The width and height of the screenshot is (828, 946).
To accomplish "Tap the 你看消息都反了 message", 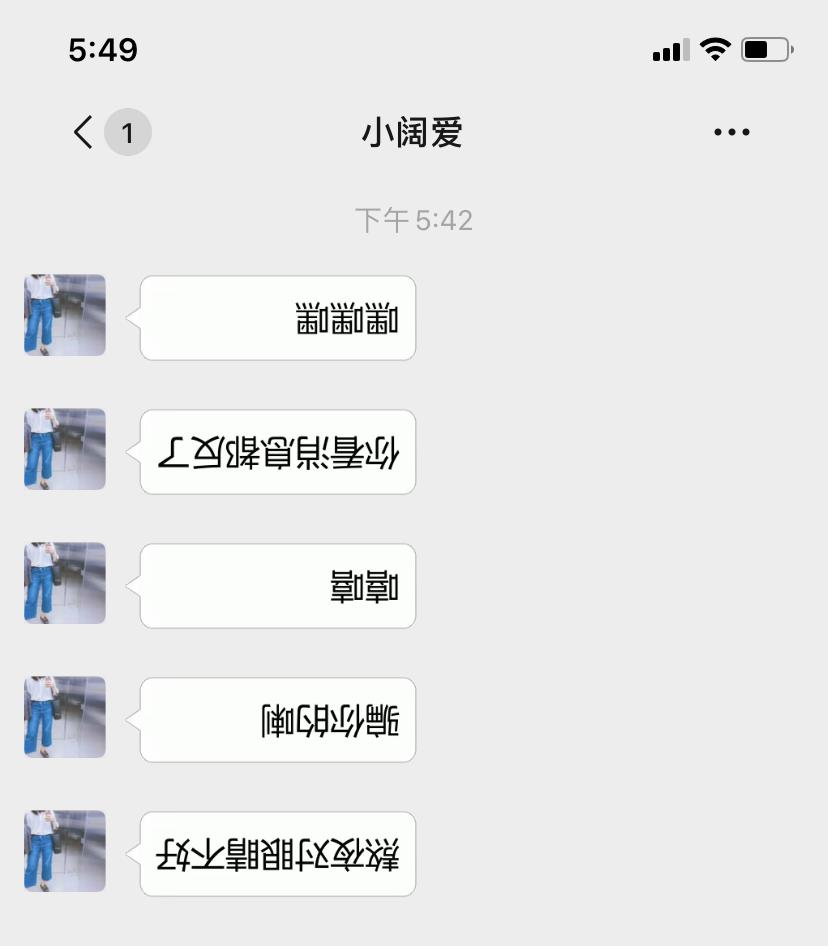I will (277, 450).
